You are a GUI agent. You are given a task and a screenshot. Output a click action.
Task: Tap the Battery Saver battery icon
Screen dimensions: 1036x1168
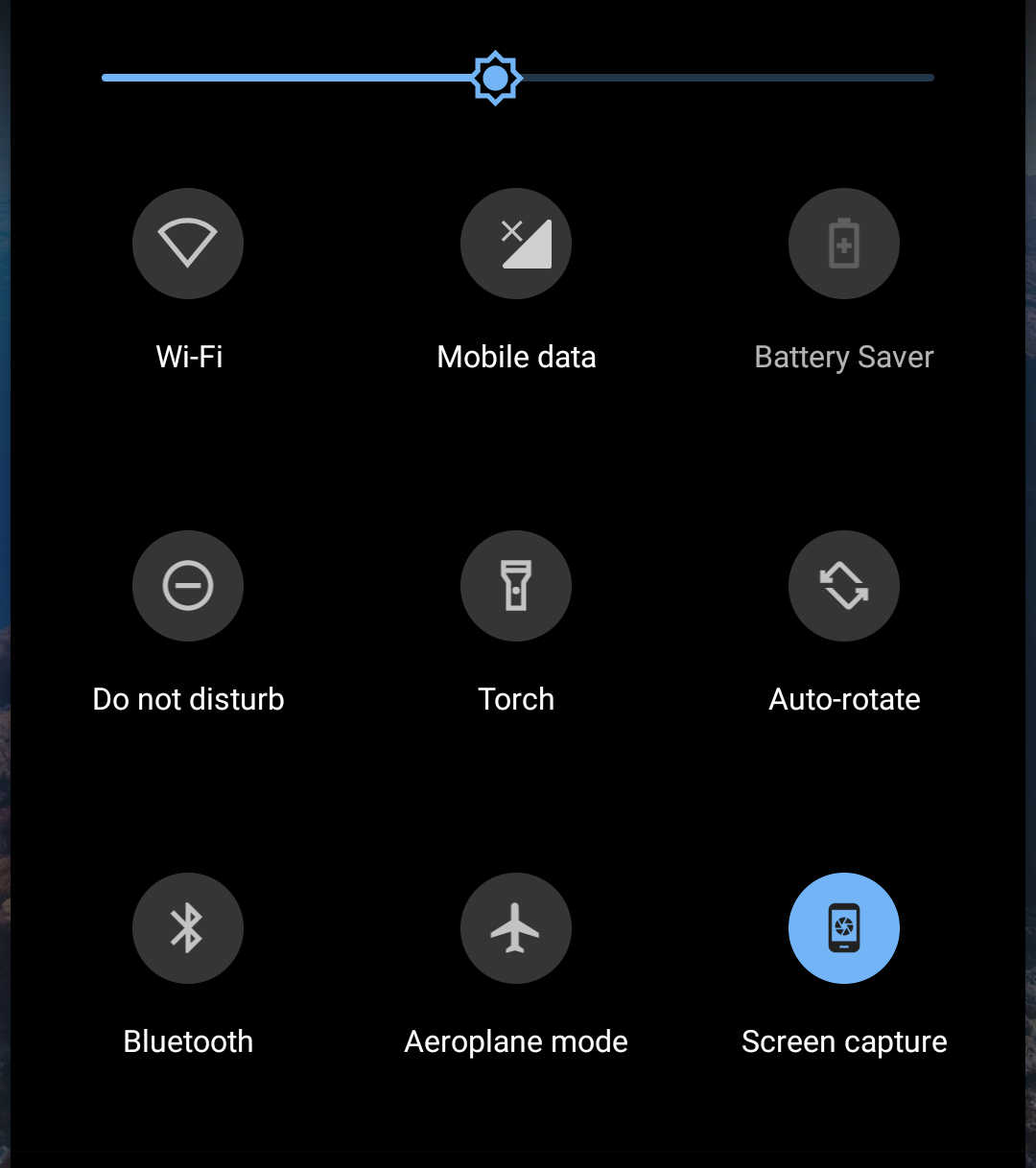pos(844,243)
